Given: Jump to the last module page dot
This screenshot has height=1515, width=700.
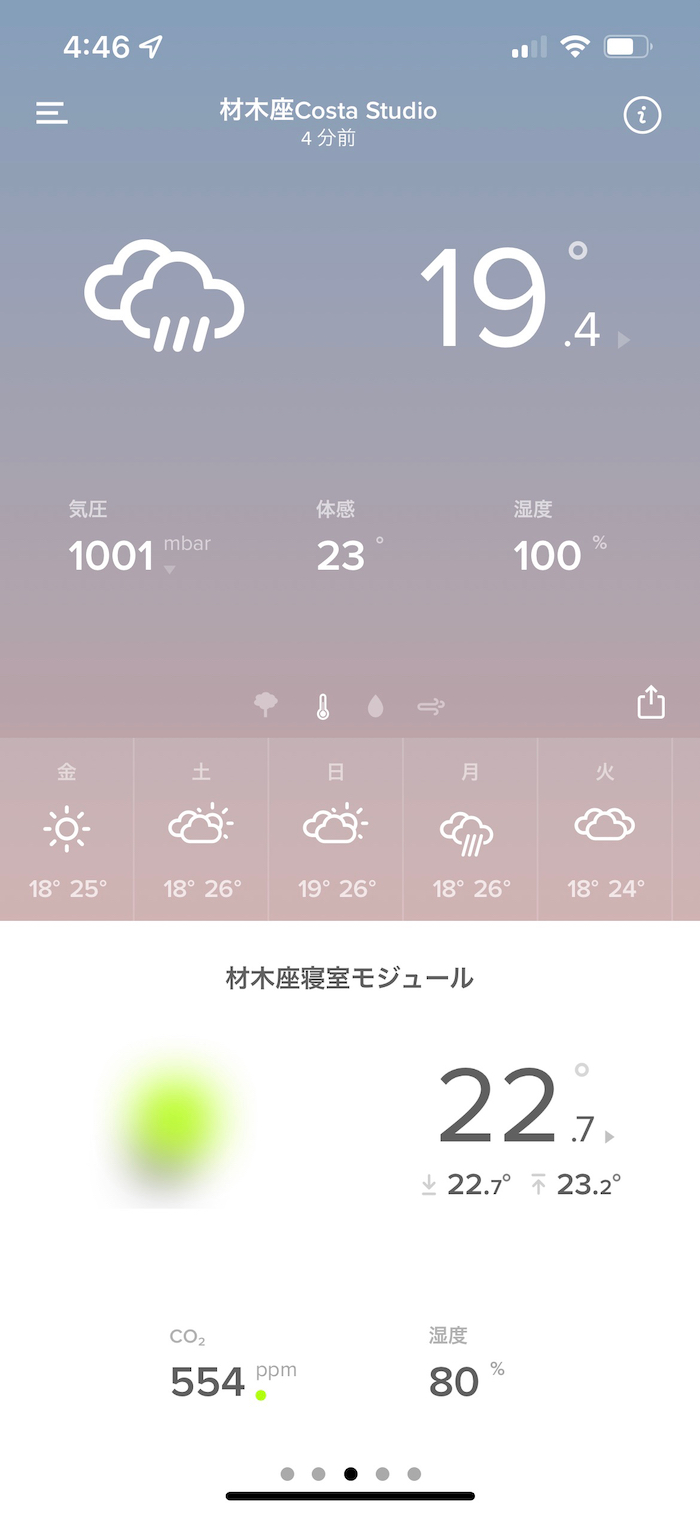Looking at the screenshot, I should pyautogui.click(x=414, y=1473).
